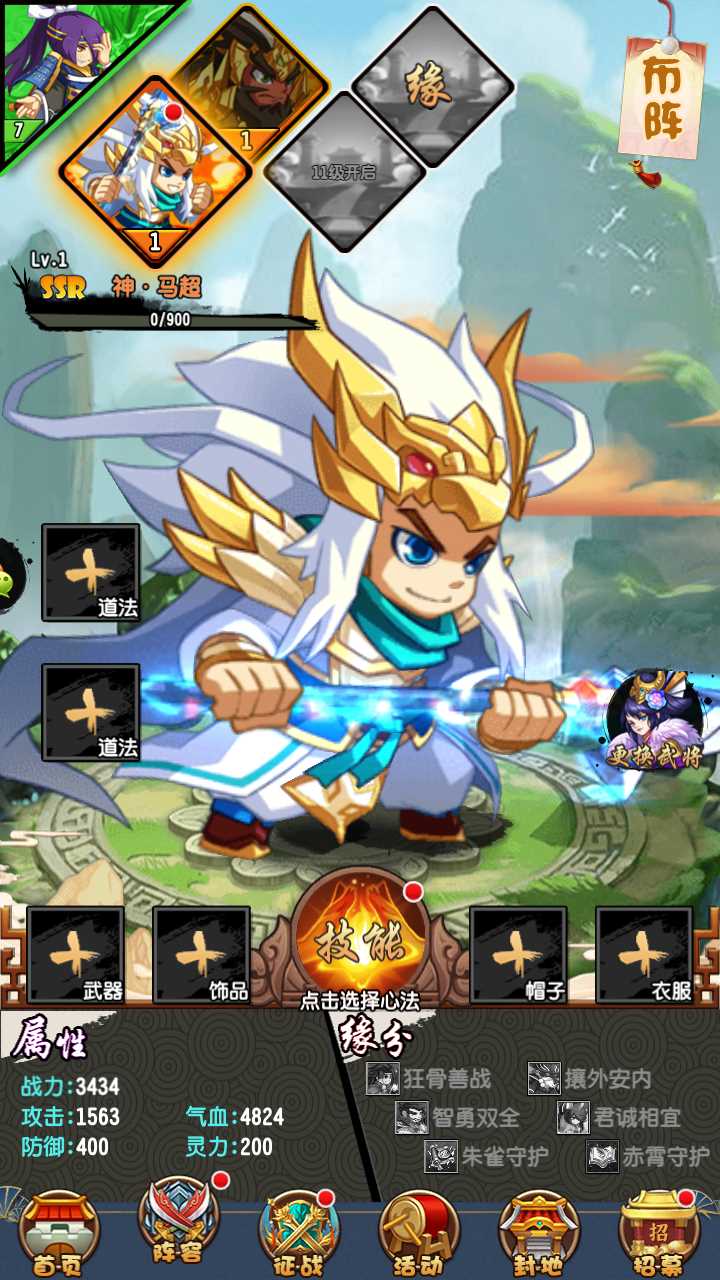
Task: Open the 布阵 formation tag
Action: pos(663,96)
